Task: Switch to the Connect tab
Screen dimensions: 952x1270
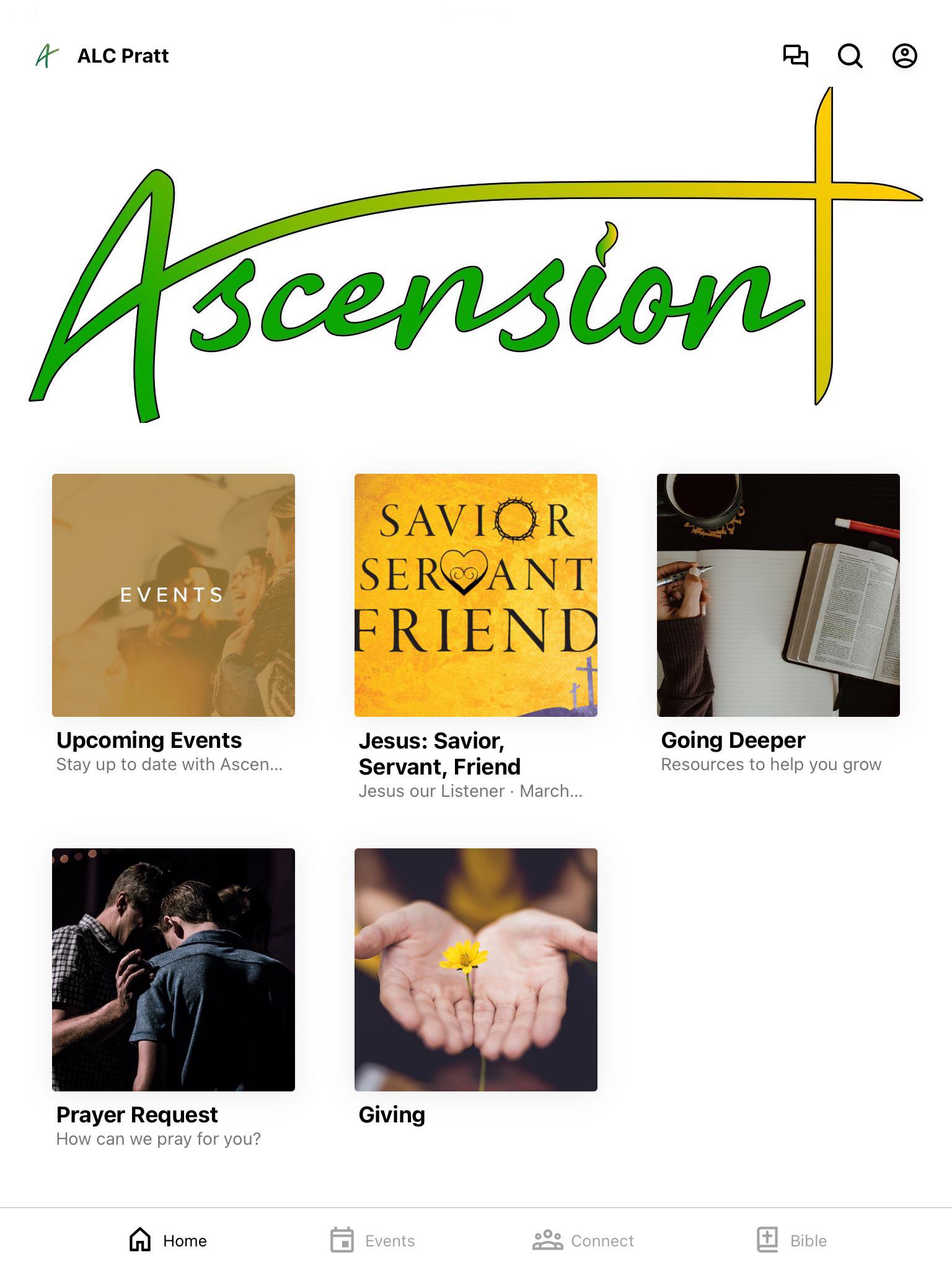Action: 583,1240
